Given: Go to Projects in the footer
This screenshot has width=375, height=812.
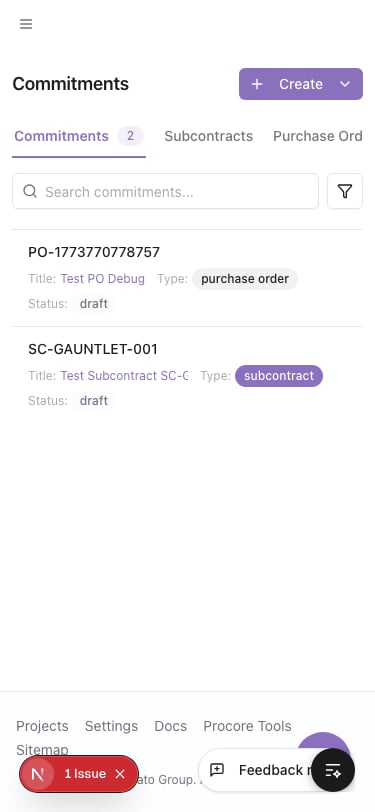Looking at the screenshot, I should 42,726.
